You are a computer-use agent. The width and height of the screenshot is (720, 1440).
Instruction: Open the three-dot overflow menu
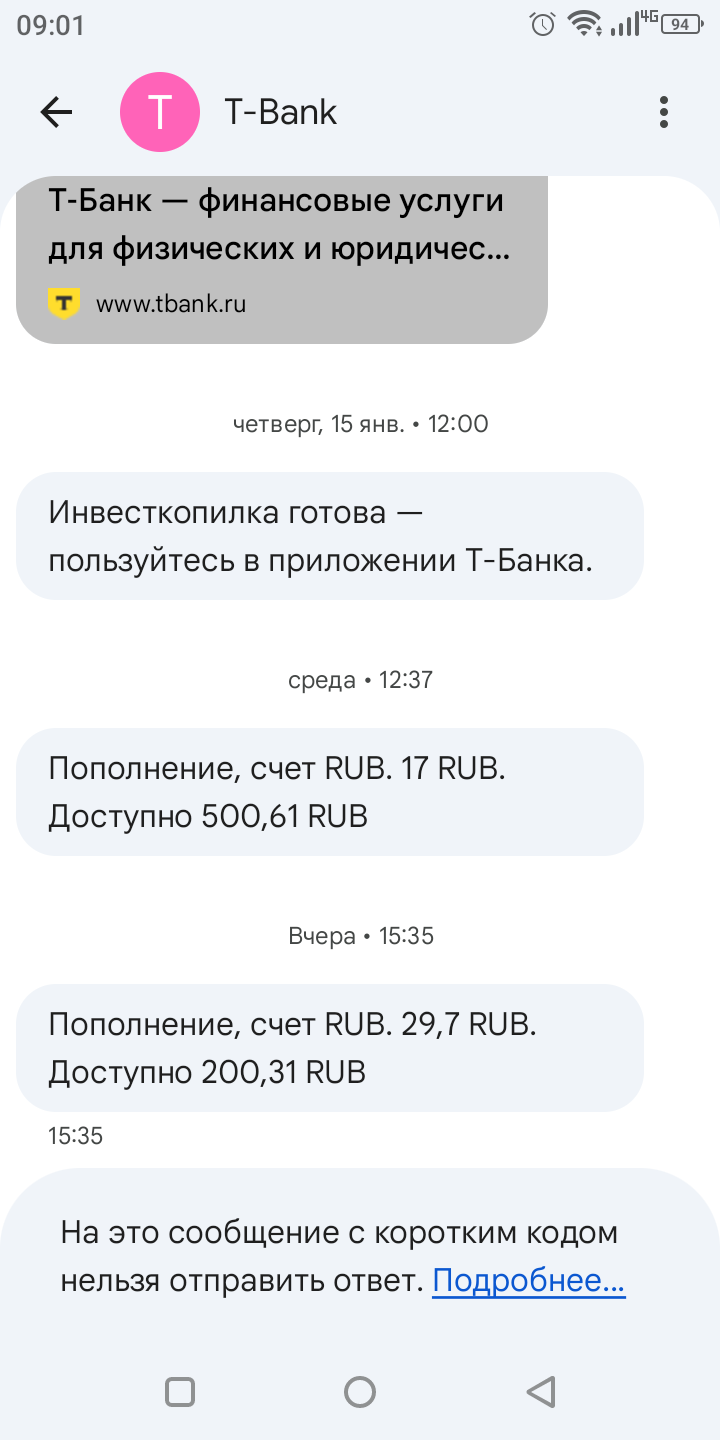(x=663, y=112)
